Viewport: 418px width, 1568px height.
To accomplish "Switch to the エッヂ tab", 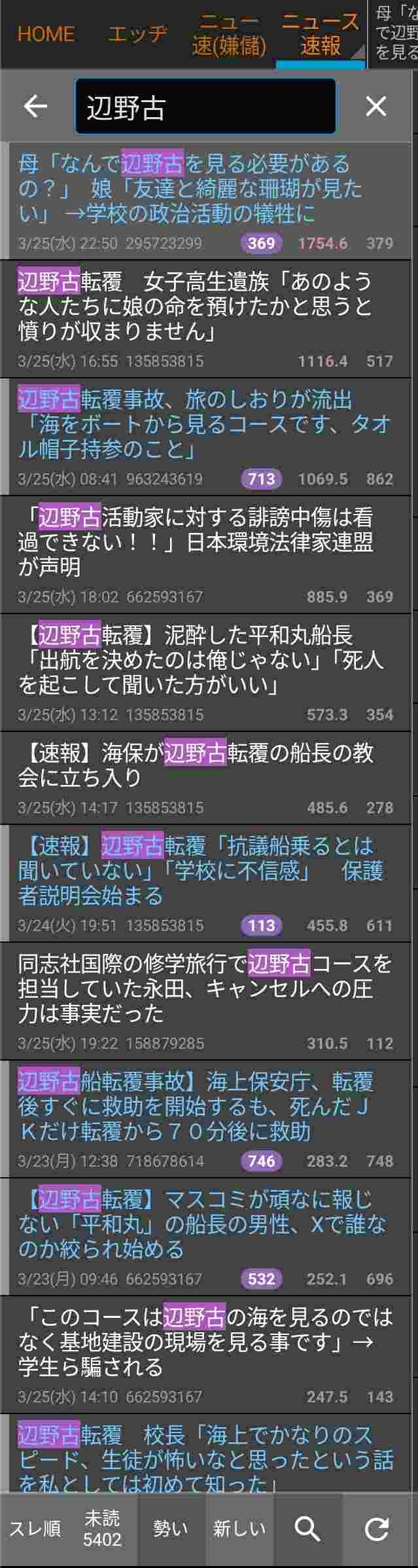I will click(137, 34).
